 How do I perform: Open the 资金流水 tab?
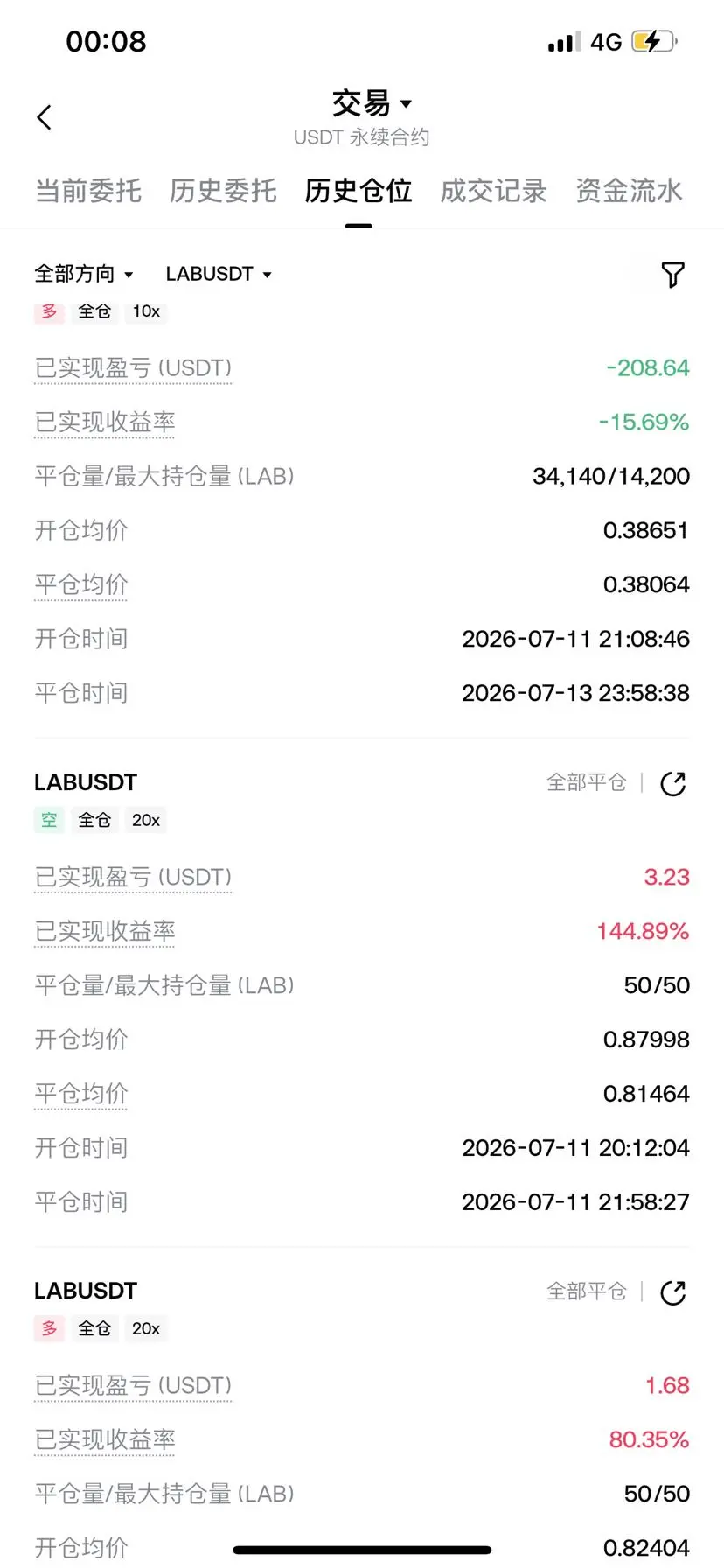(x=629, y=191)
